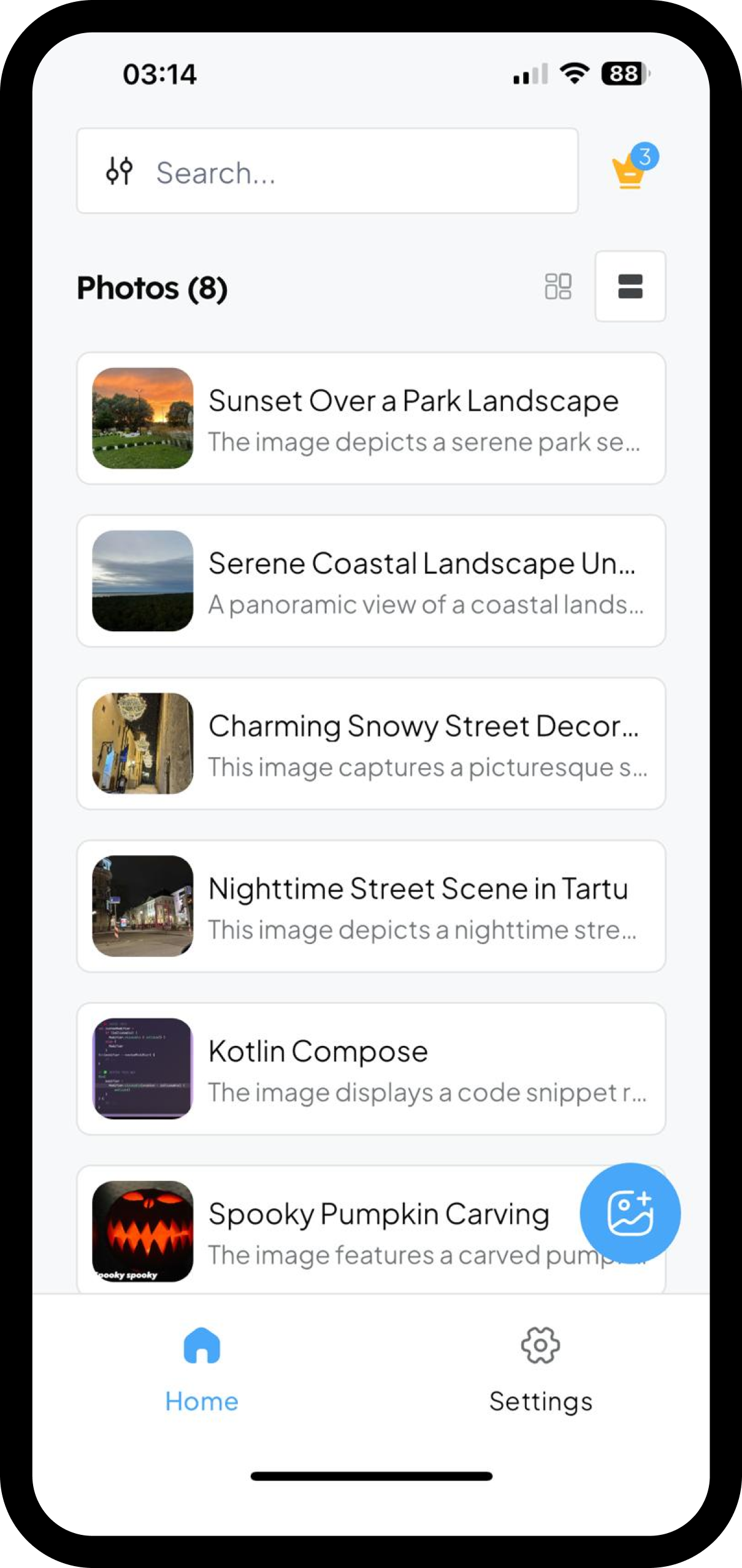View the Serene Coastal Landscape entry
The height and width of the screenshot is (1568, 742).
pos(371,581)
